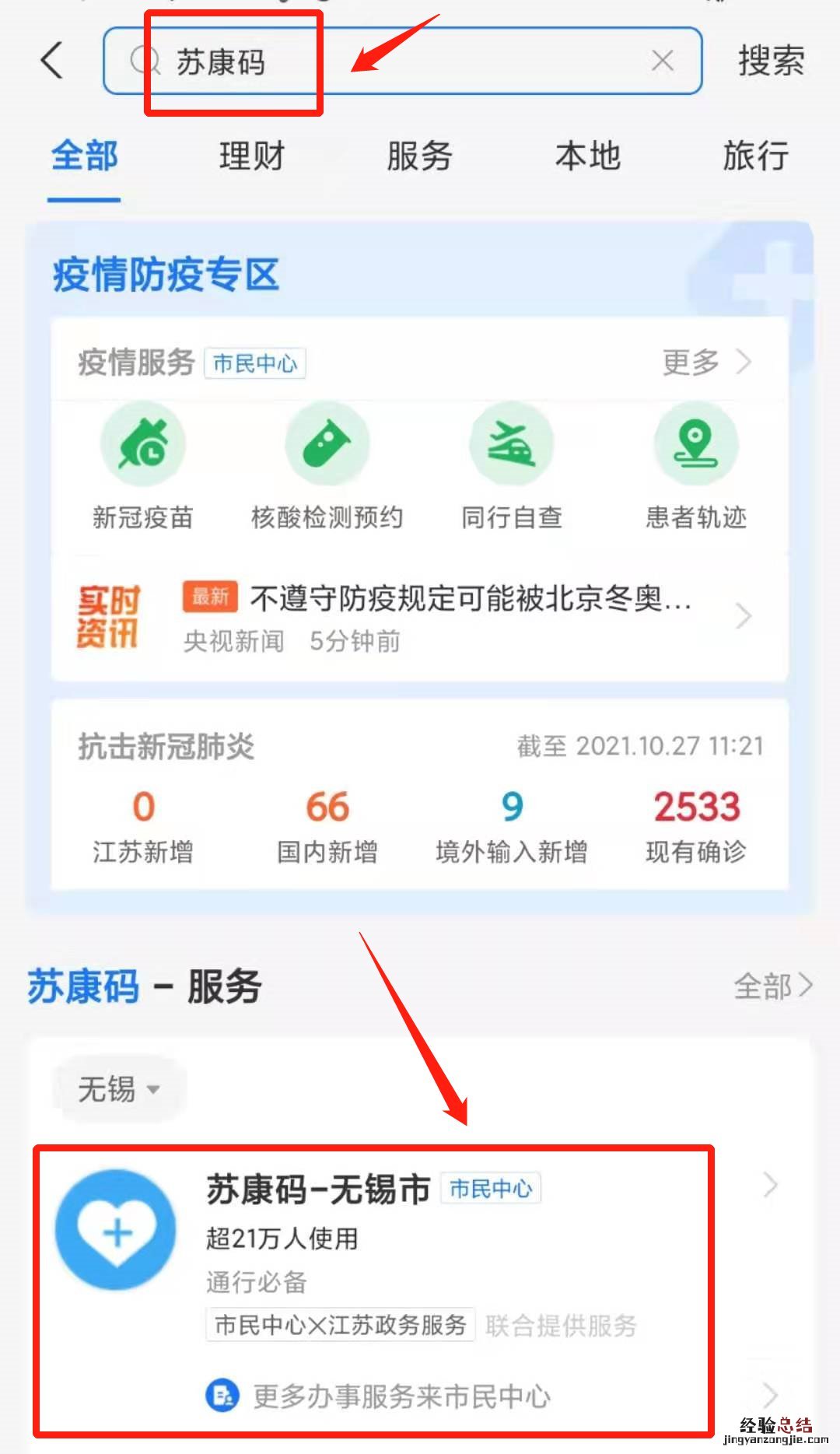Expand the 无锡 city dropdown
The width and height of the screenshot is (840, 1454).
[x=118, y=1089]
